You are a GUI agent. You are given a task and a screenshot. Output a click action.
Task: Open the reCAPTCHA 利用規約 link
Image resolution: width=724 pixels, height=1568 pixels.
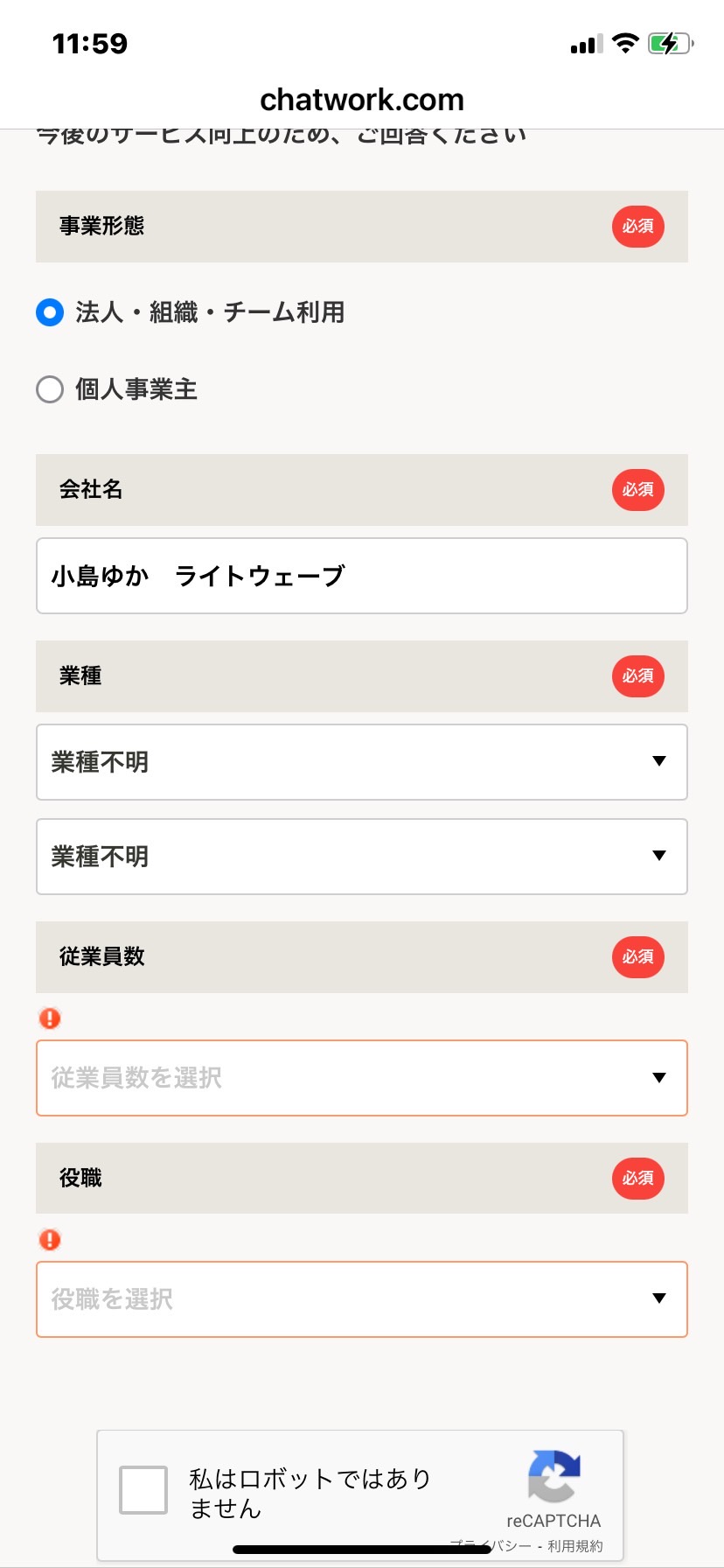tap(574, 1546)
